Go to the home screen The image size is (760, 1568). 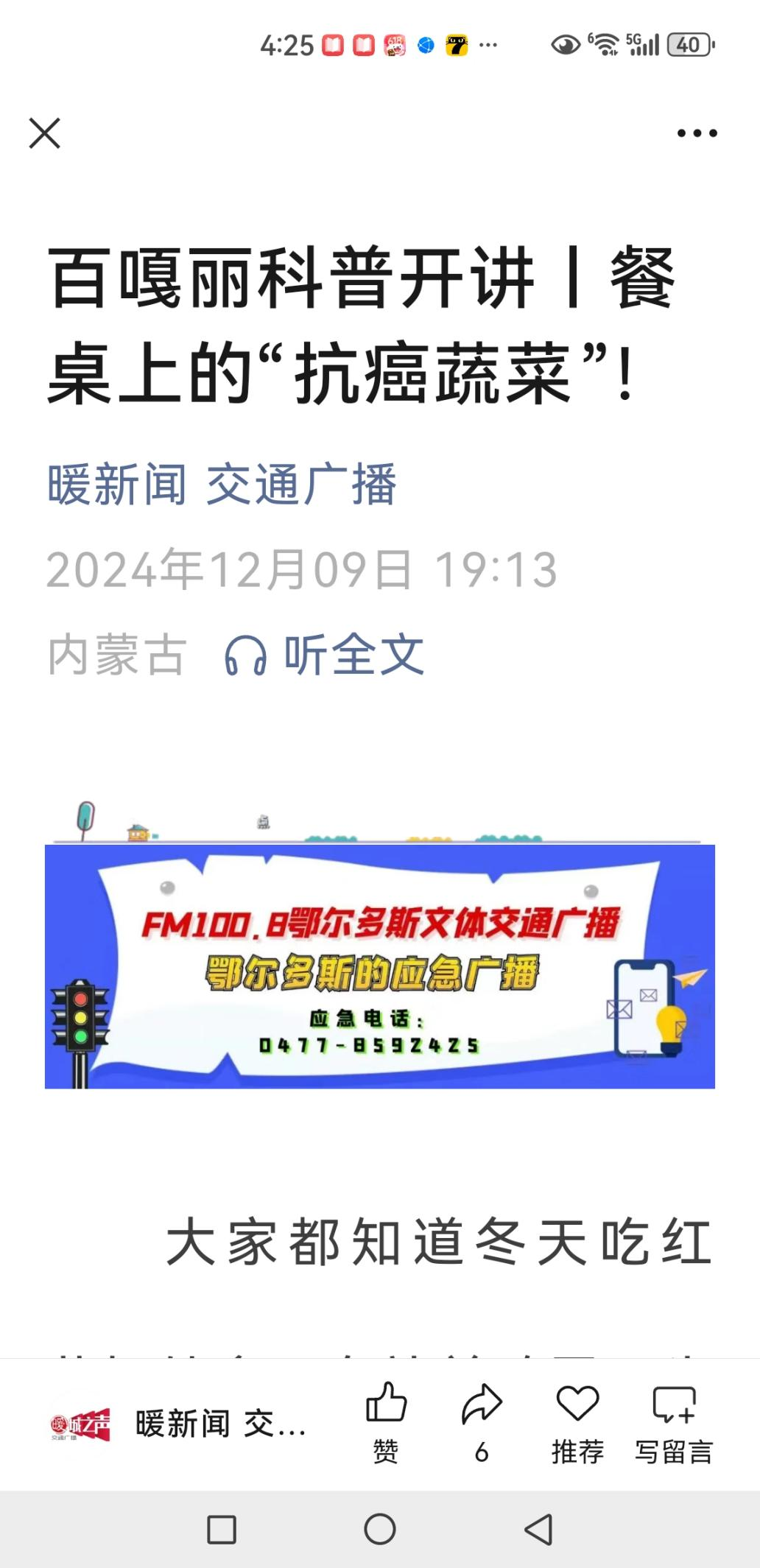click(x=380, y=1530)
